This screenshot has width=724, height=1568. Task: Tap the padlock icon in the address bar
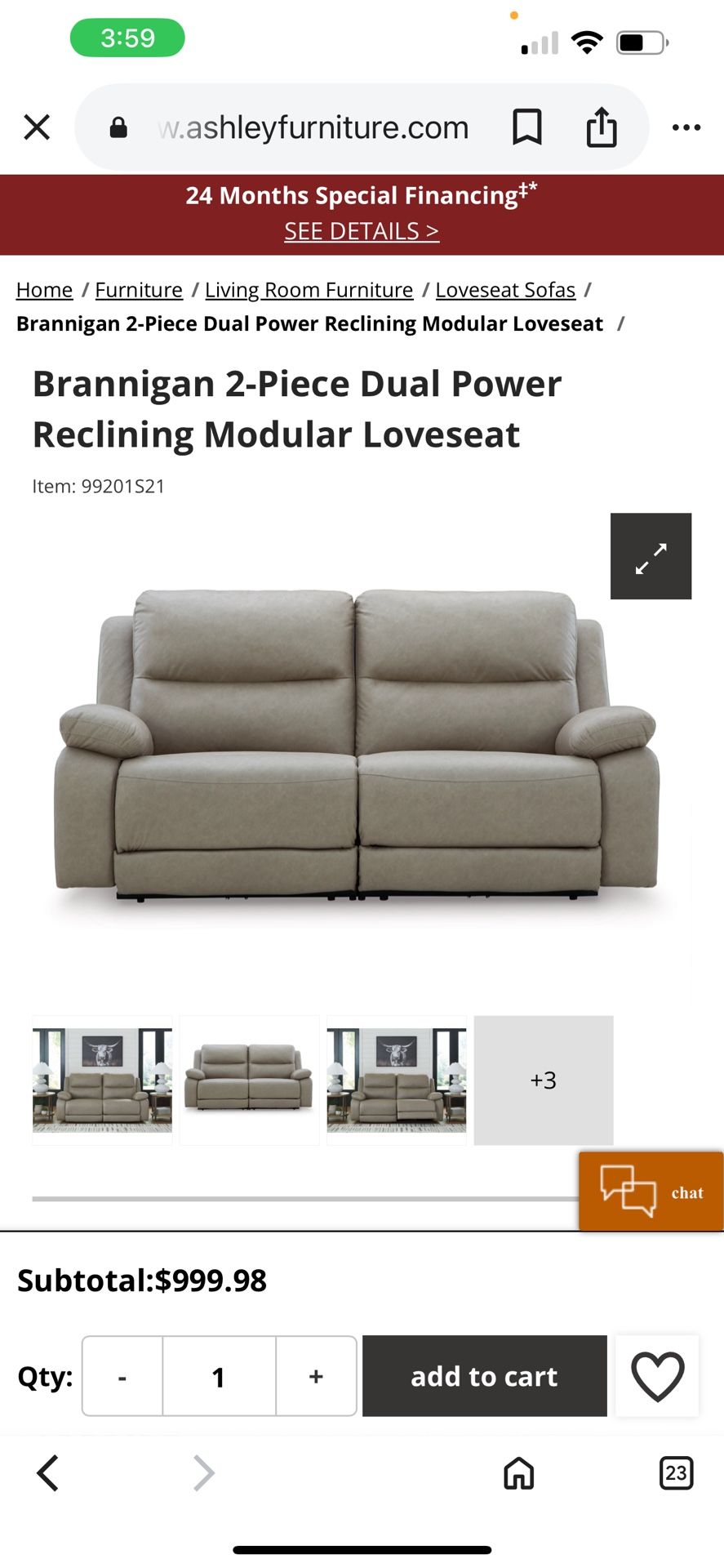119,127
